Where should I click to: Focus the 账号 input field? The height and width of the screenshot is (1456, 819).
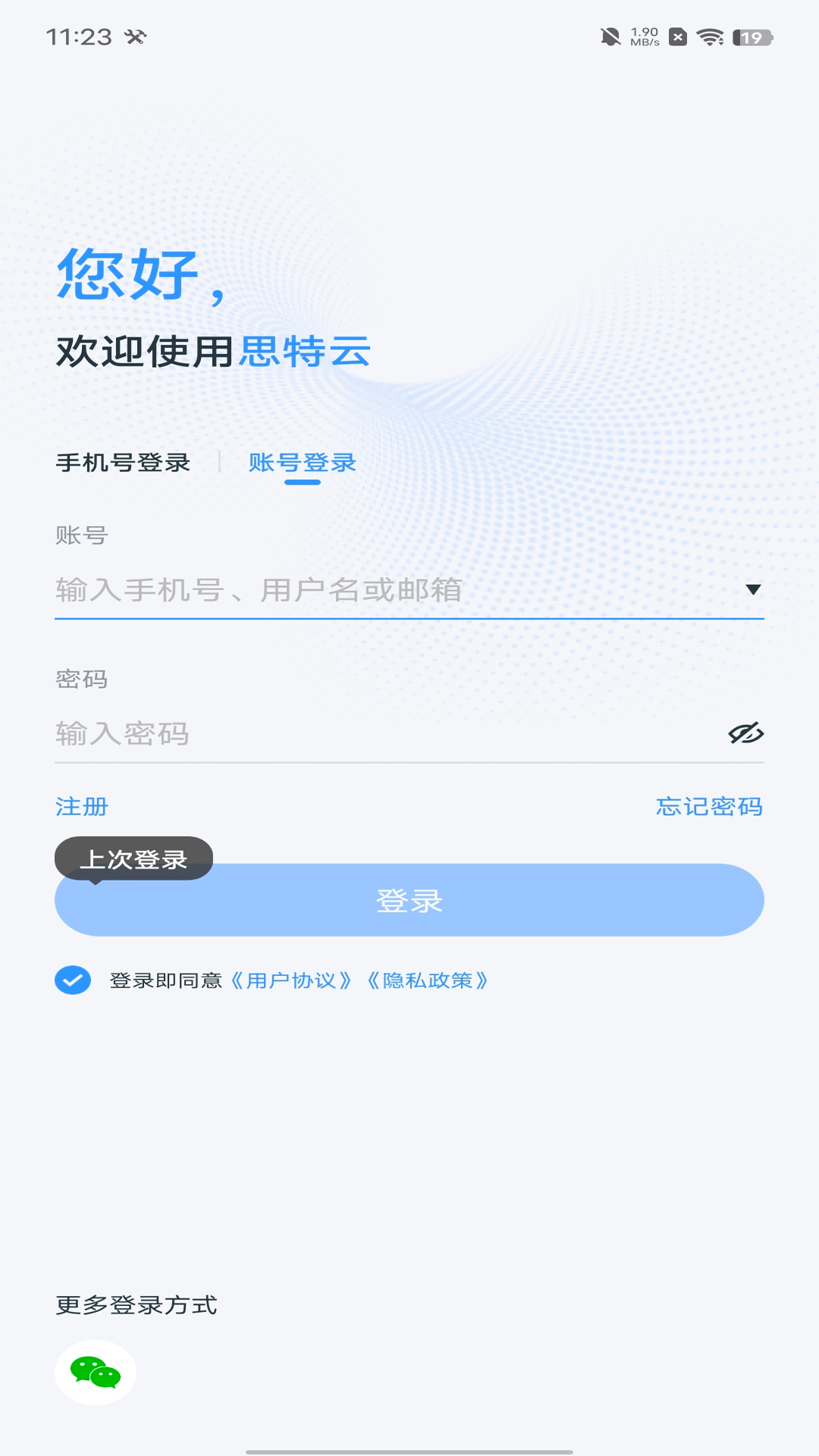[379, 590]
